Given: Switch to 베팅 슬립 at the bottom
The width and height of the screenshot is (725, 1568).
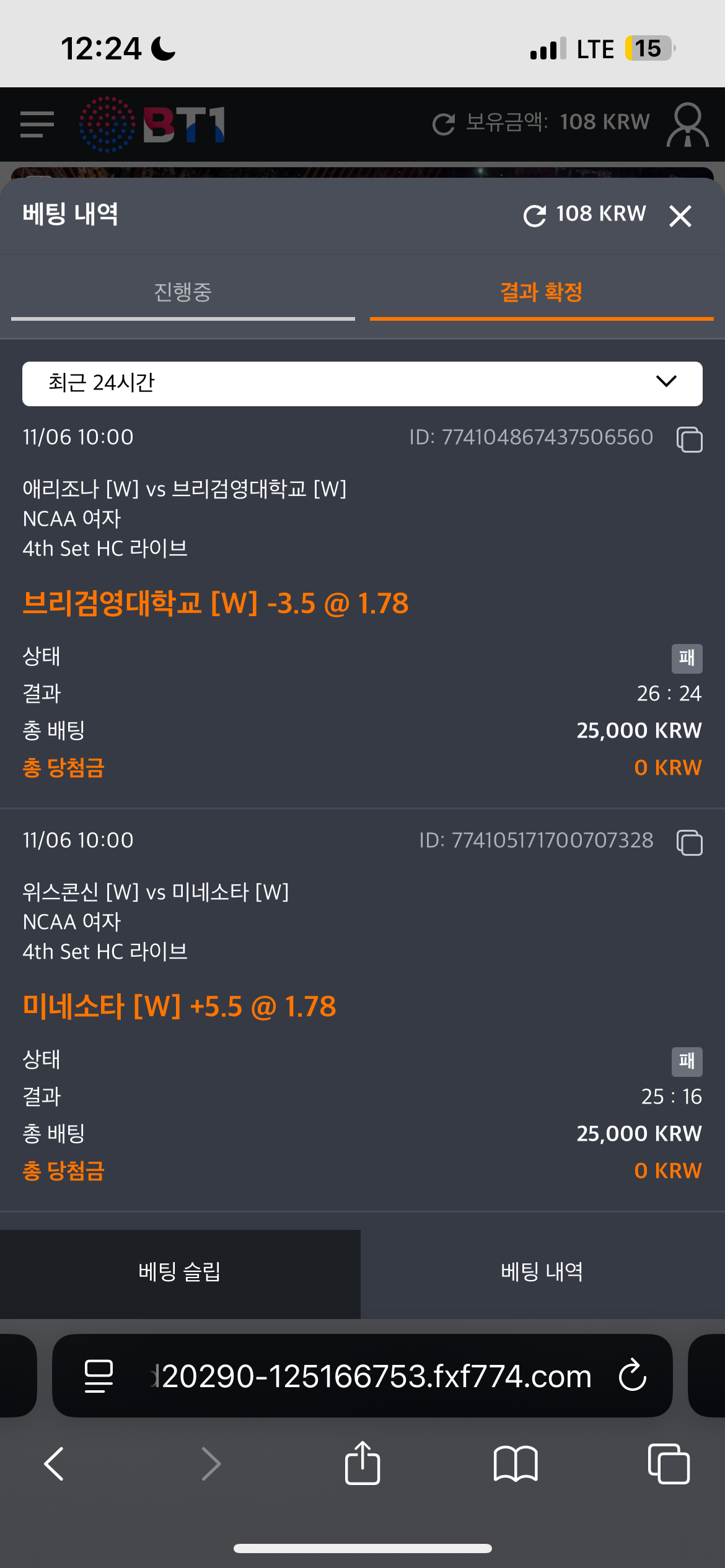Looking at the screenshot, I should (x=180, y=1273).
